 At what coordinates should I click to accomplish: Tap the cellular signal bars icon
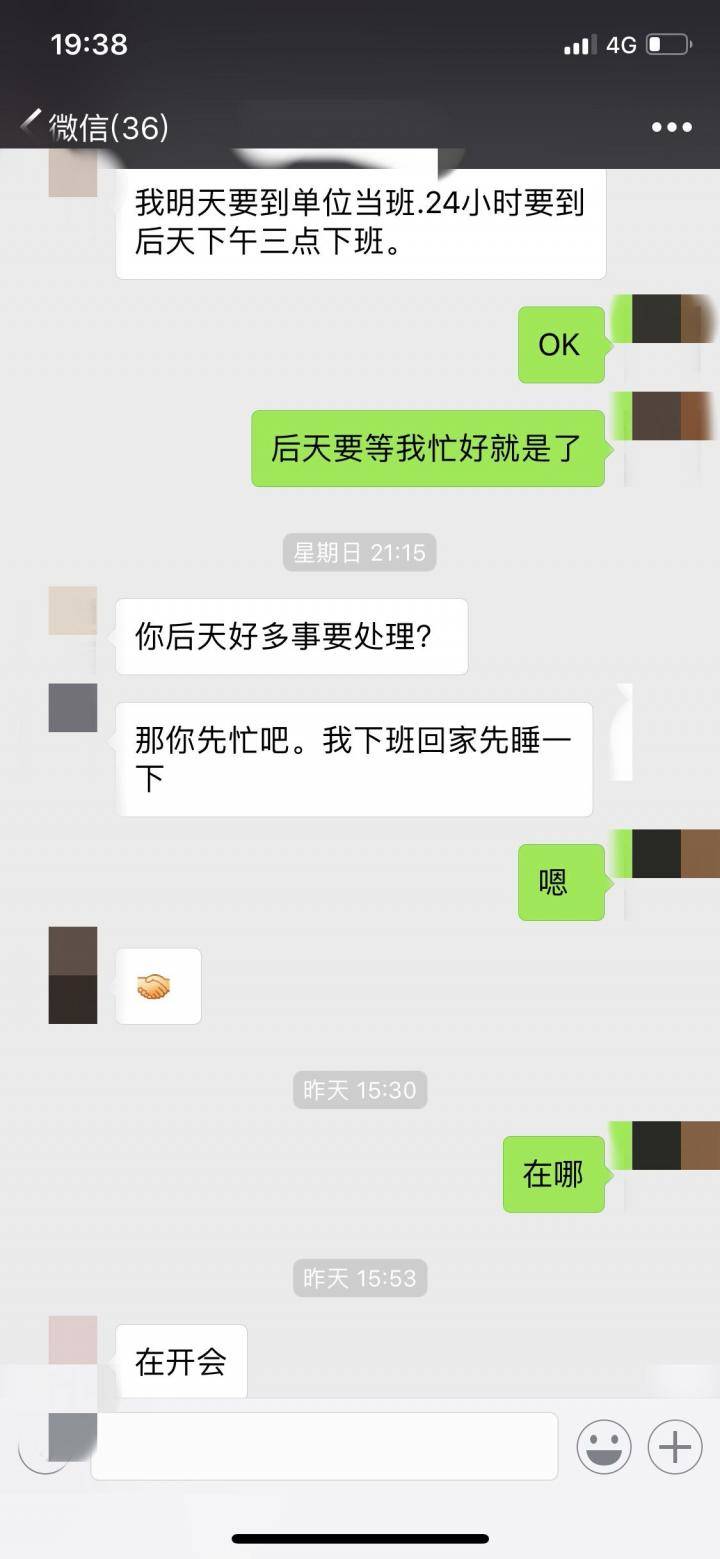[x=576, y=44]
